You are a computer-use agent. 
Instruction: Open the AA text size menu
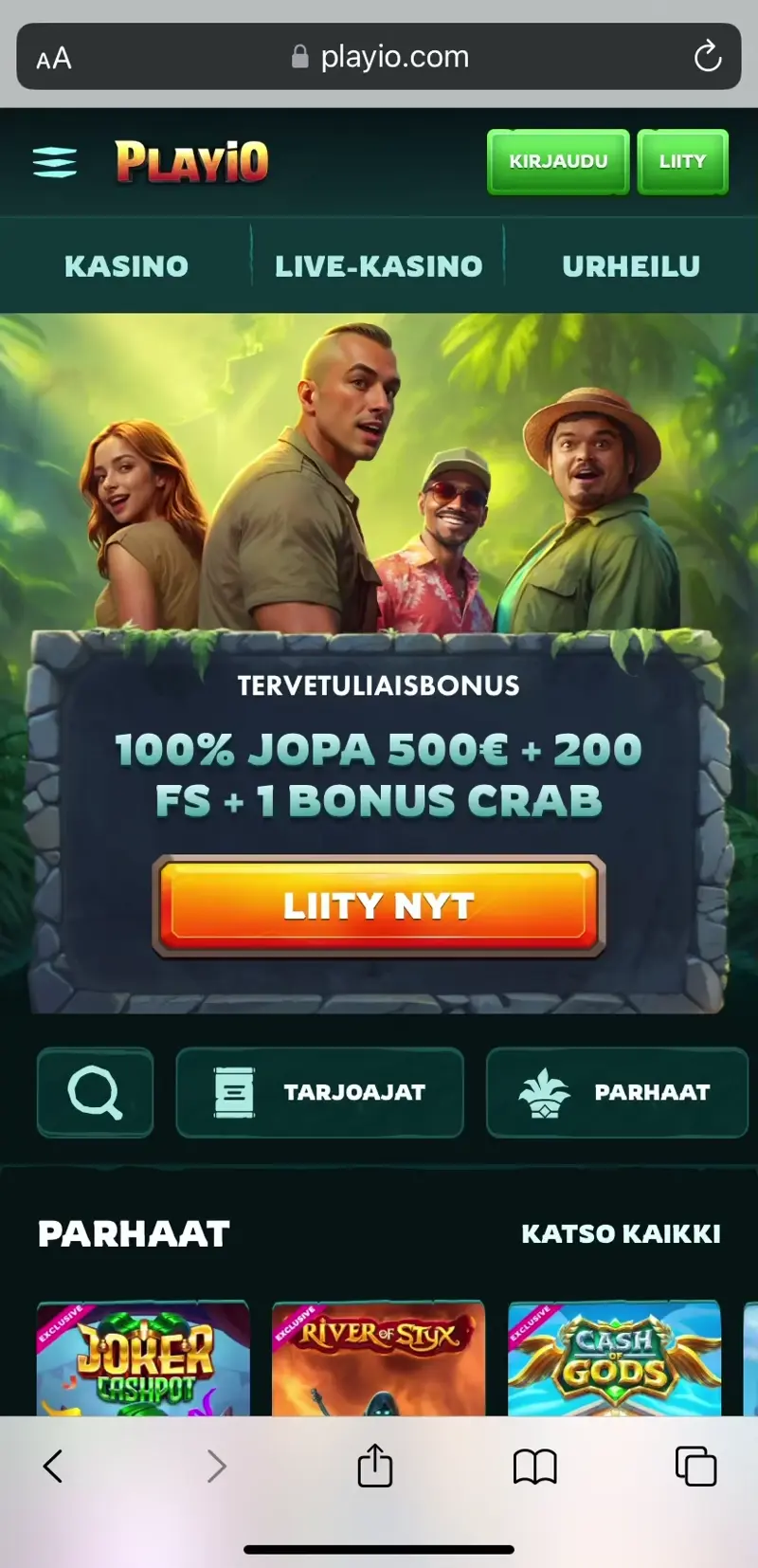pyautogui.click(x=54, y=59)
